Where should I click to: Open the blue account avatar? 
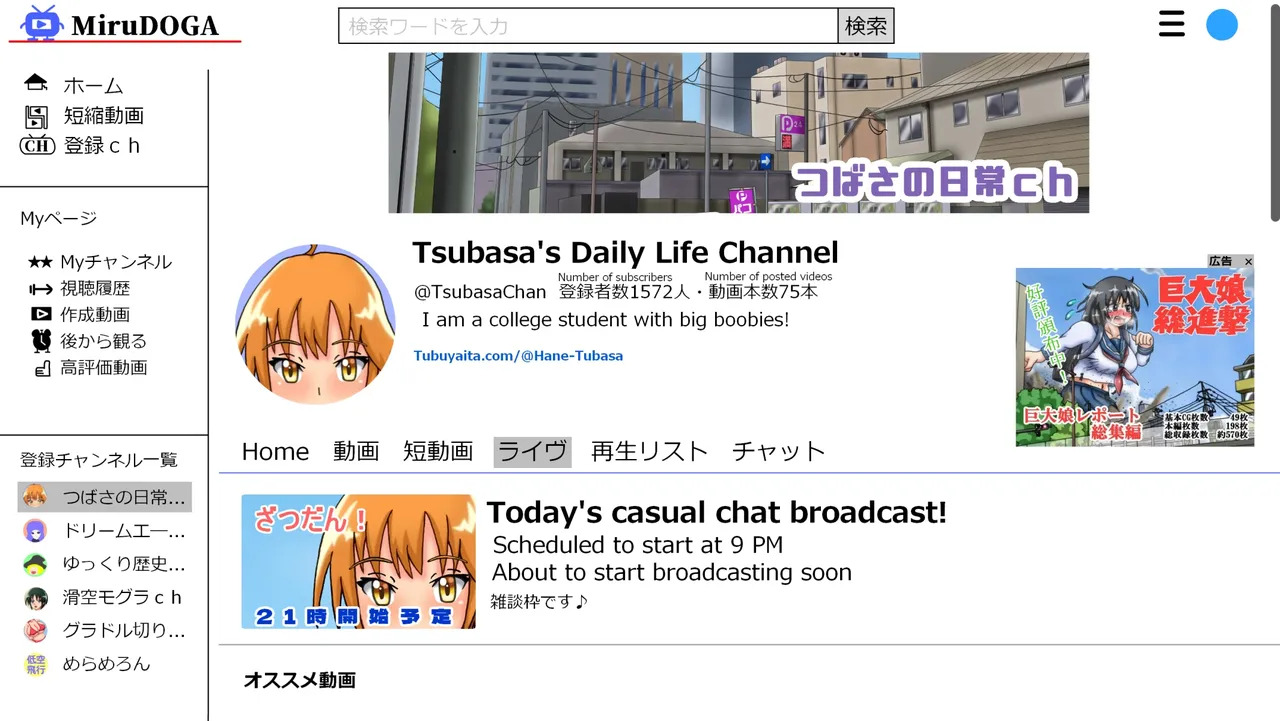[x=1221, y=25]
